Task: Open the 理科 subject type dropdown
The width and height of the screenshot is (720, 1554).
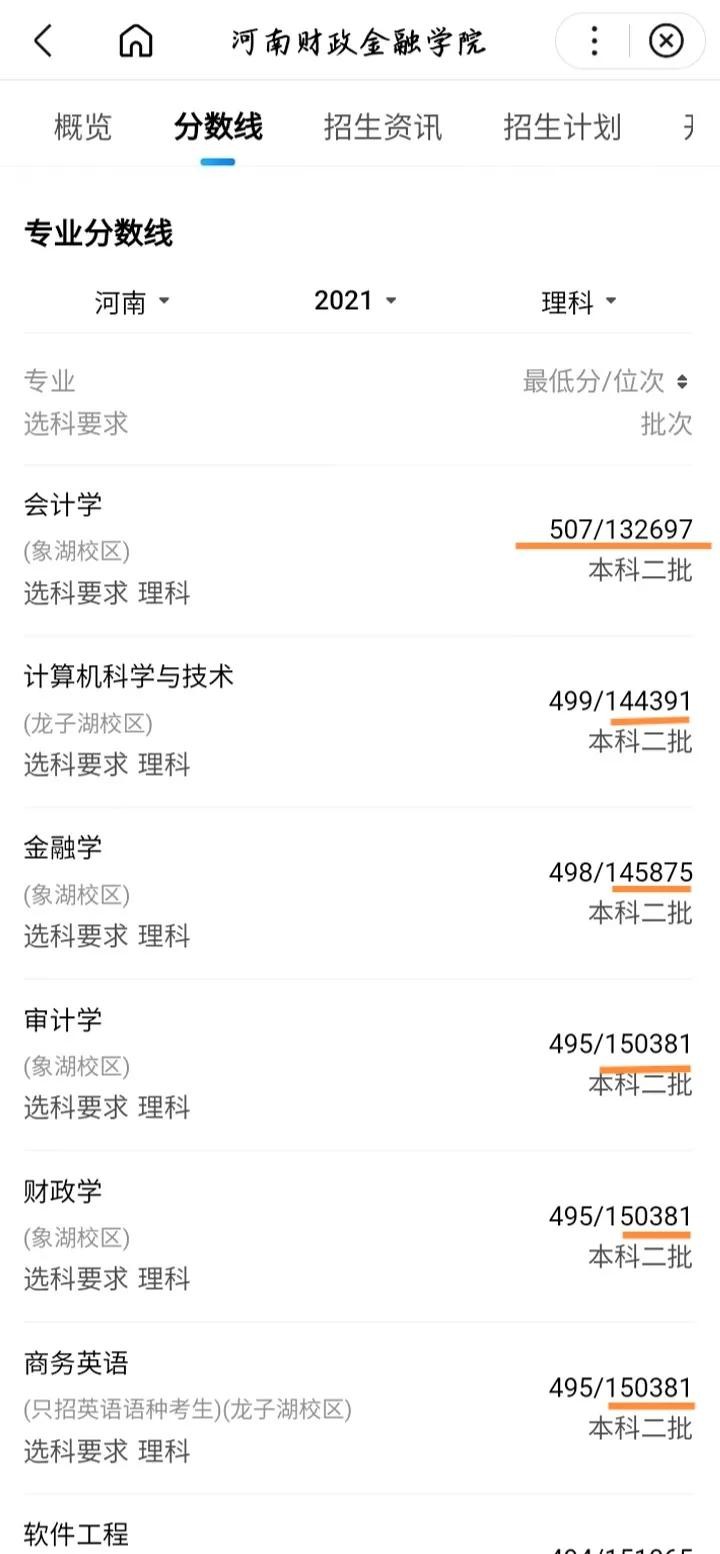Action: tap(579, 302)
